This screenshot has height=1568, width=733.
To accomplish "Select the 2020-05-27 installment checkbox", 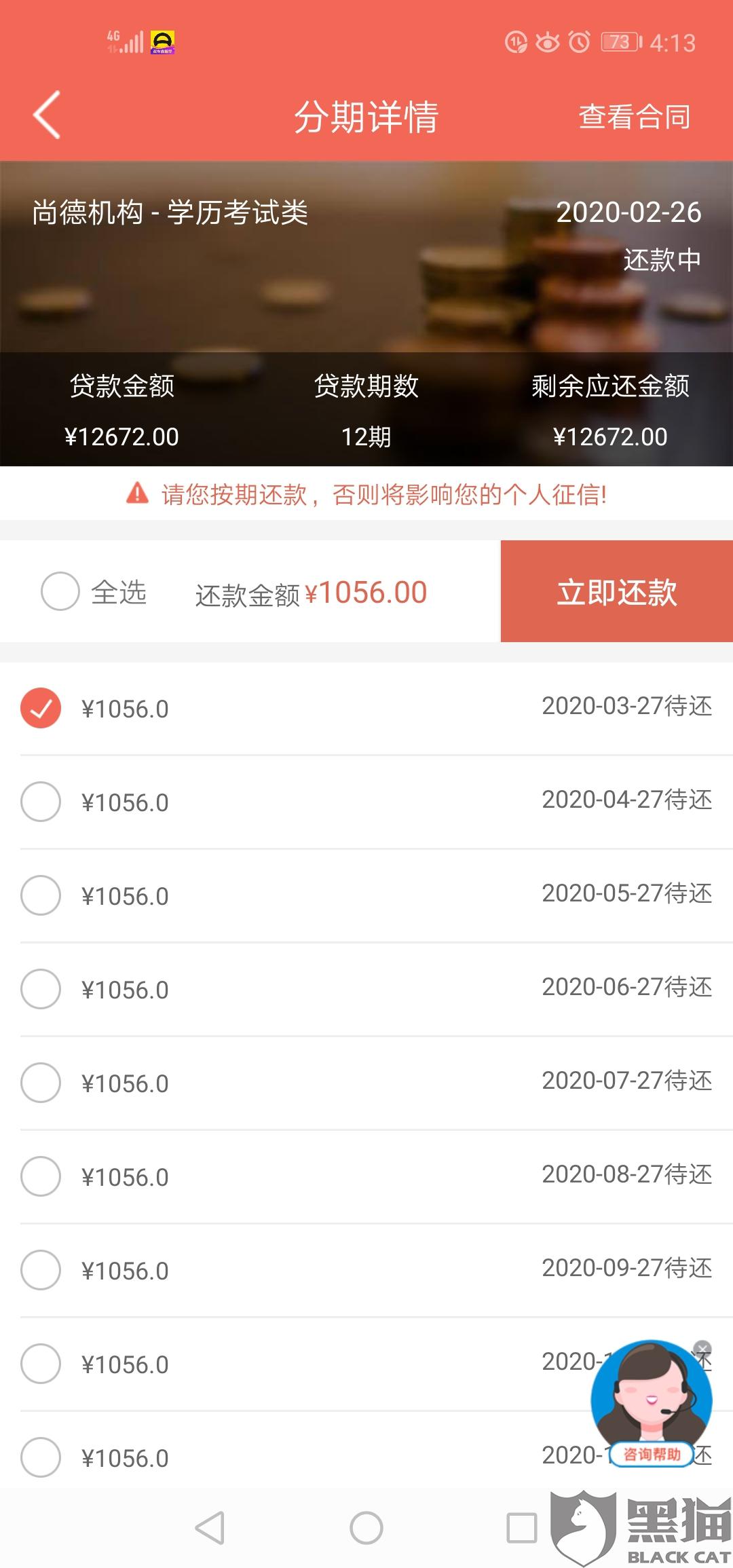I will (x=41, y=895).
